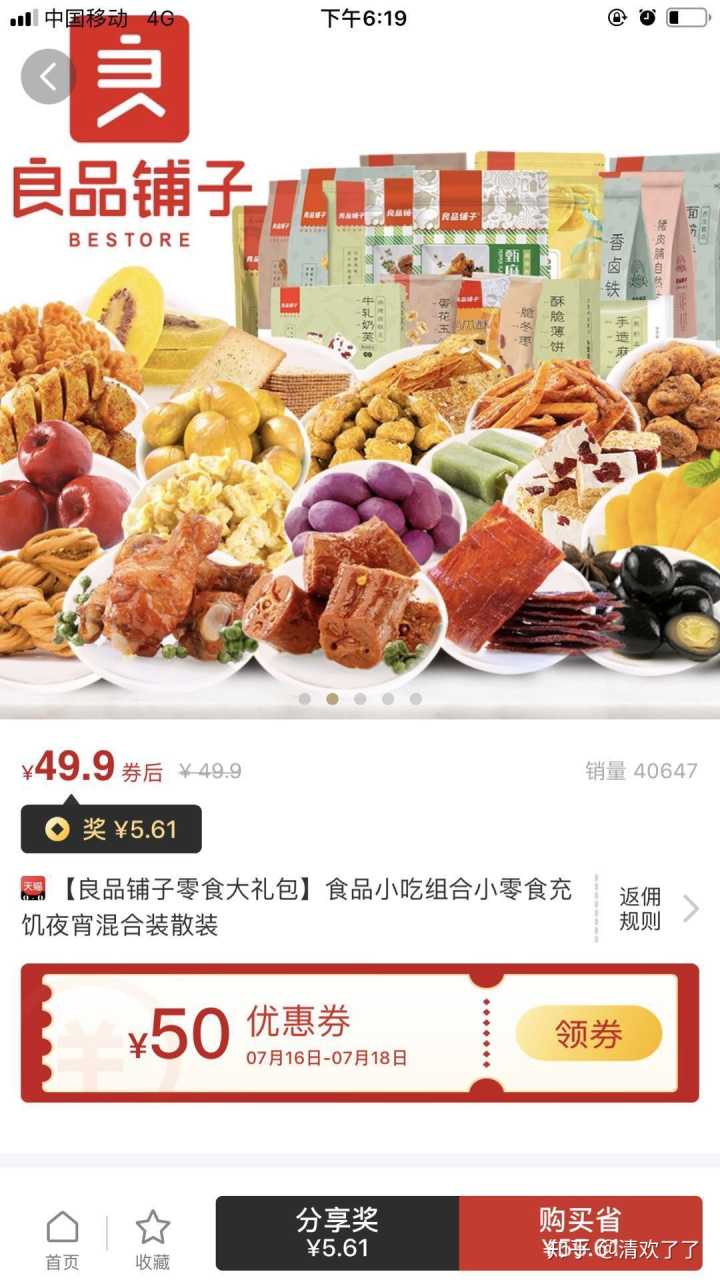
Task: Go back using the arrow icon
Action: point(48,76)
